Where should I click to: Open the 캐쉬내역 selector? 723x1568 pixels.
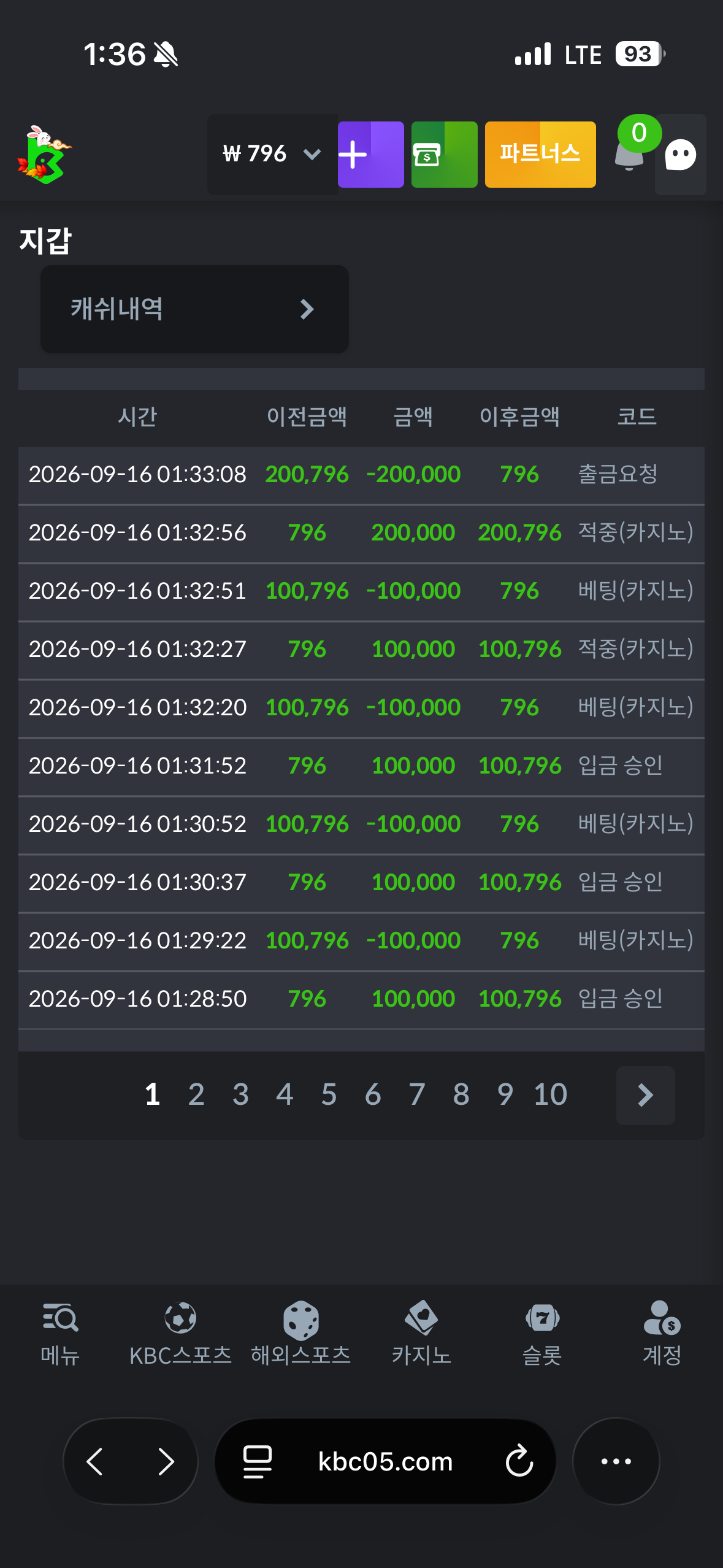pos(195,309)
